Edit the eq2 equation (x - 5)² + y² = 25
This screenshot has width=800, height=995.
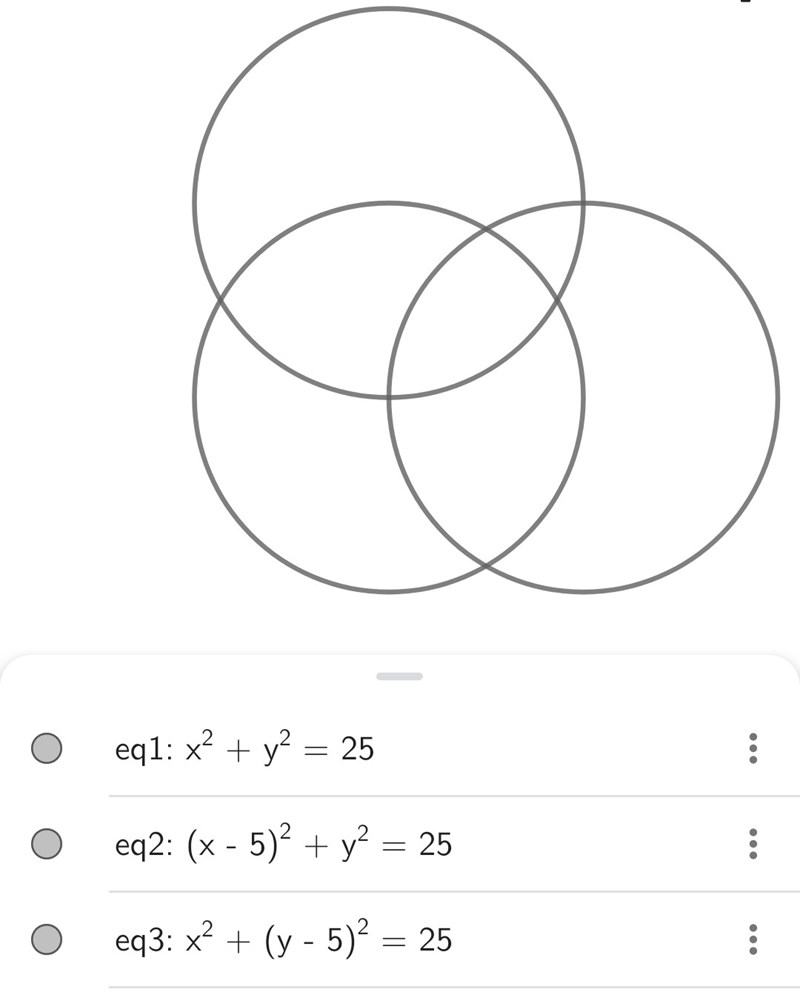[x=284, y=844]
